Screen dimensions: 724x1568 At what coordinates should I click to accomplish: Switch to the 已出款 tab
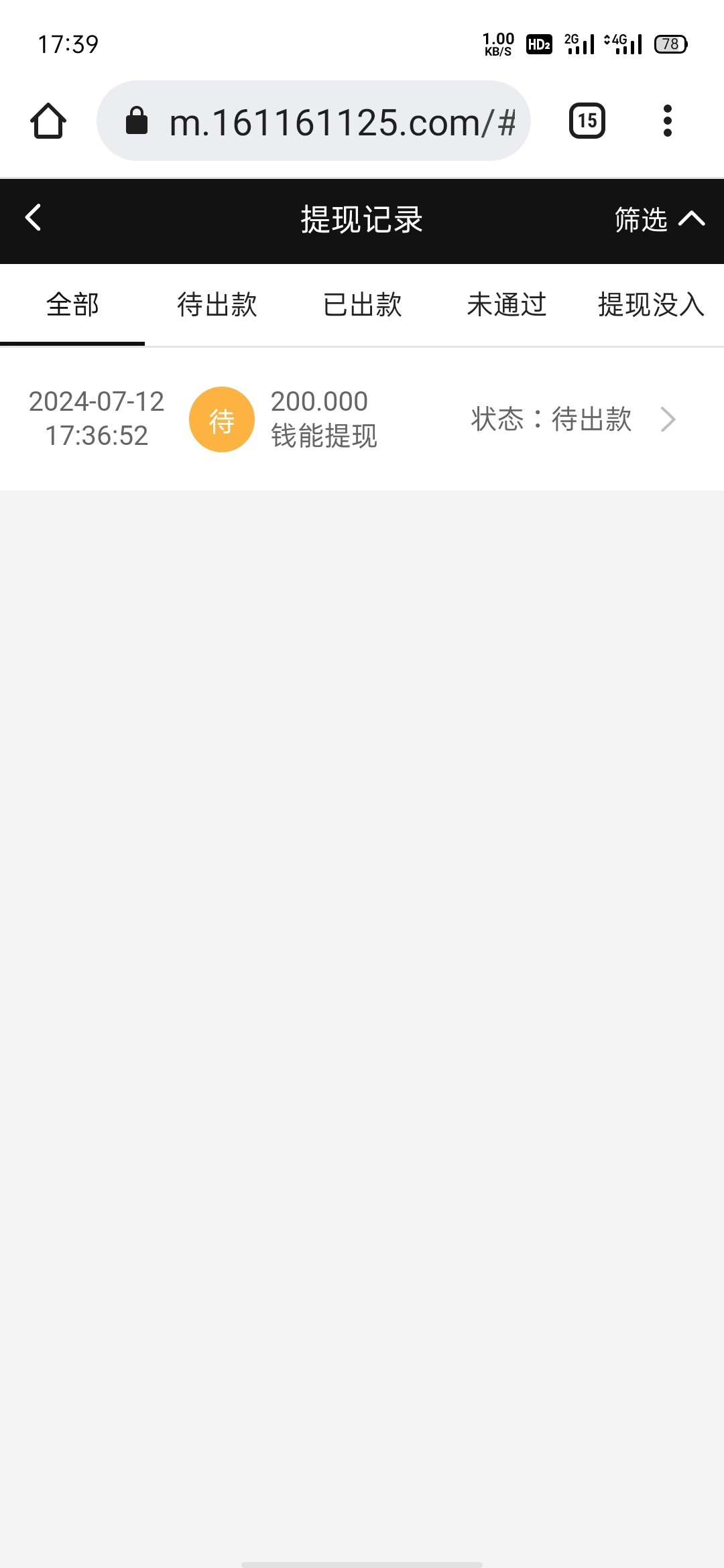362,305
